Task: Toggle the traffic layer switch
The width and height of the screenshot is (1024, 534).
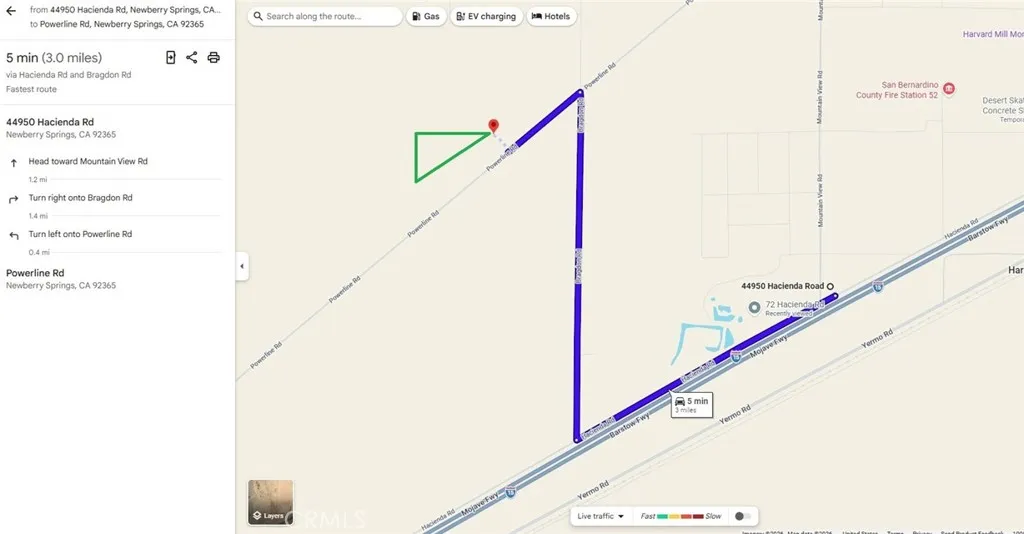Action: point(742,516)
